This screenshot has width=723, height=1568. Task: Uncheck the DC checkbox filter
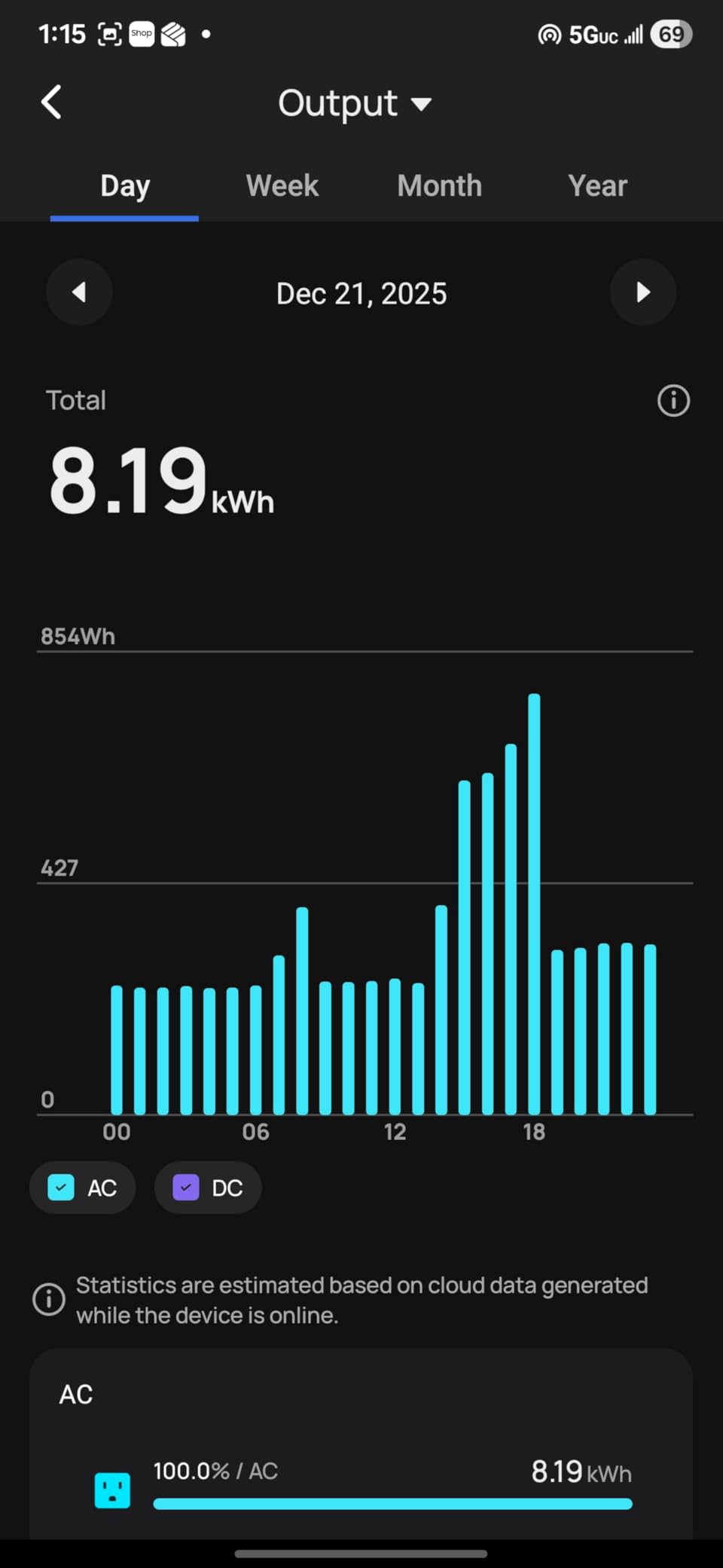[186, 1187]
